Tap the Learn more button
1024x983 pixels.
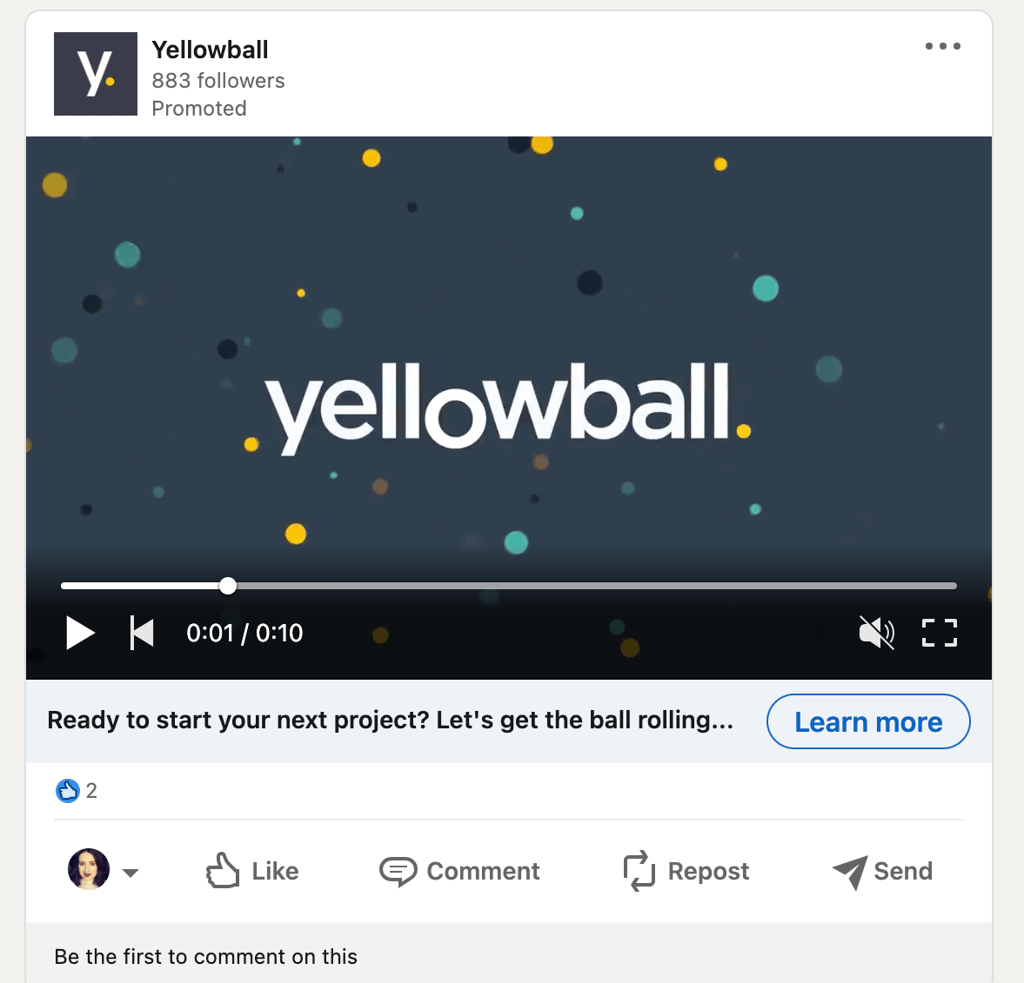tap(868, 722)
